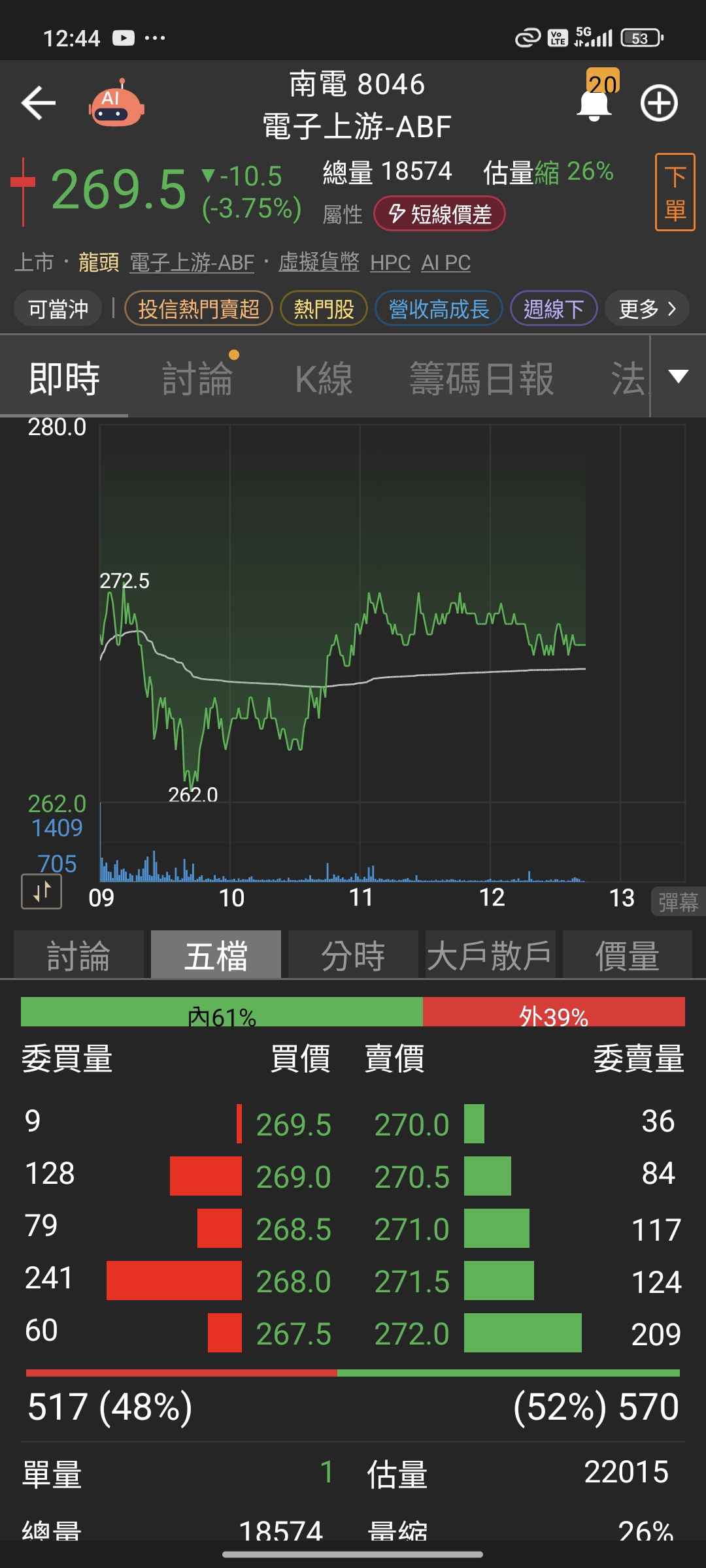Screen dimensions: 706x1568
Task: Switch to the K線 tab
Action: pos(324,379)
